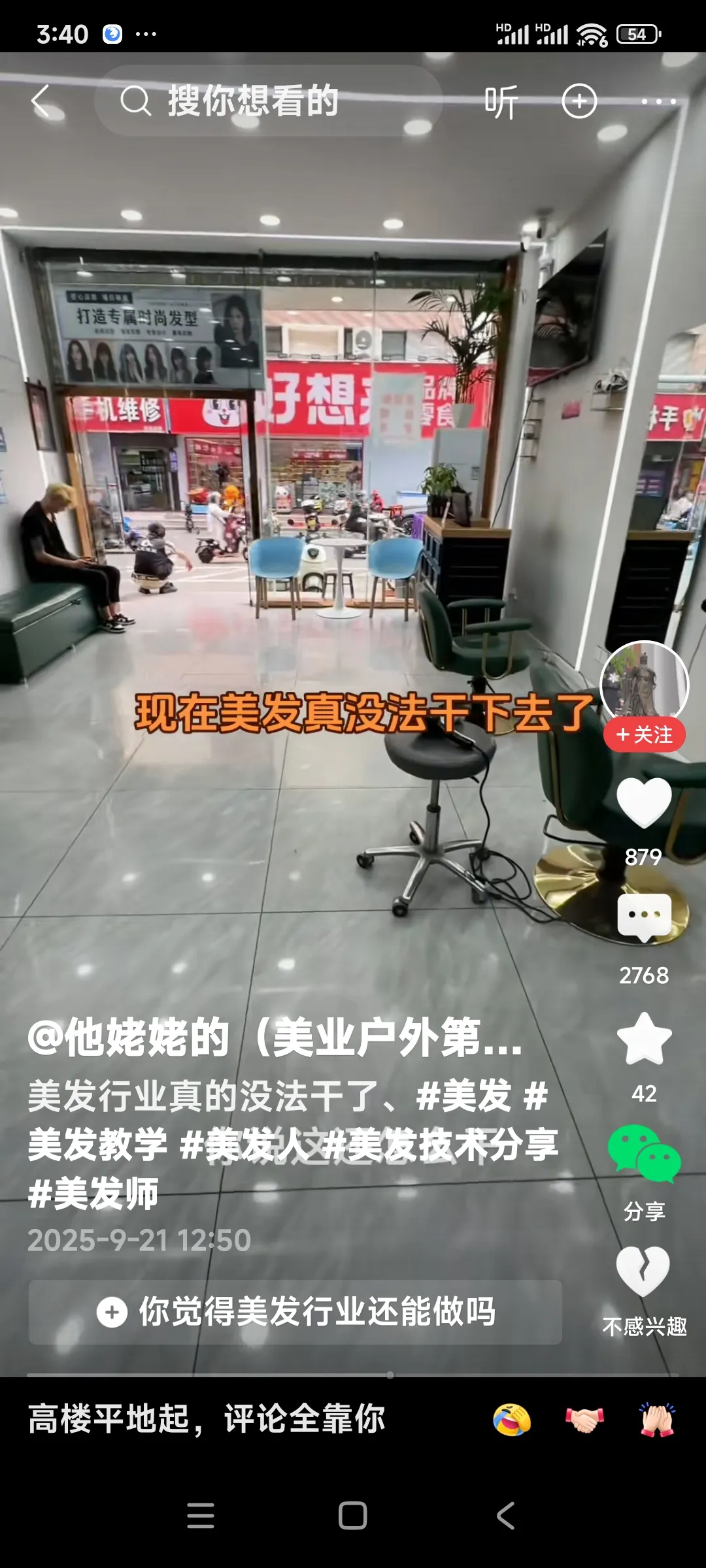Viewport: 706px width, 1568px height.
Task: Open the #美发师 hashtag
Action: click(x=93, y=1194)
